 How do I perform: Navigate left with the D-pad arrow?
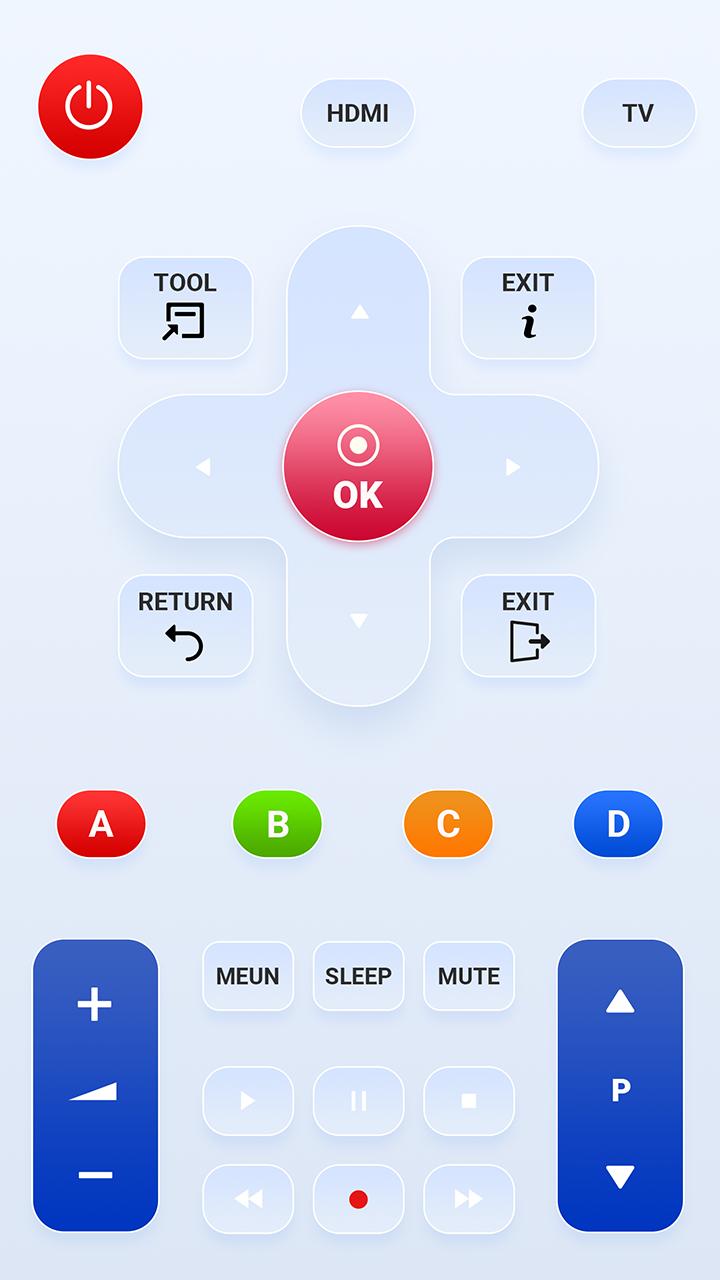[x=203, y=466]
